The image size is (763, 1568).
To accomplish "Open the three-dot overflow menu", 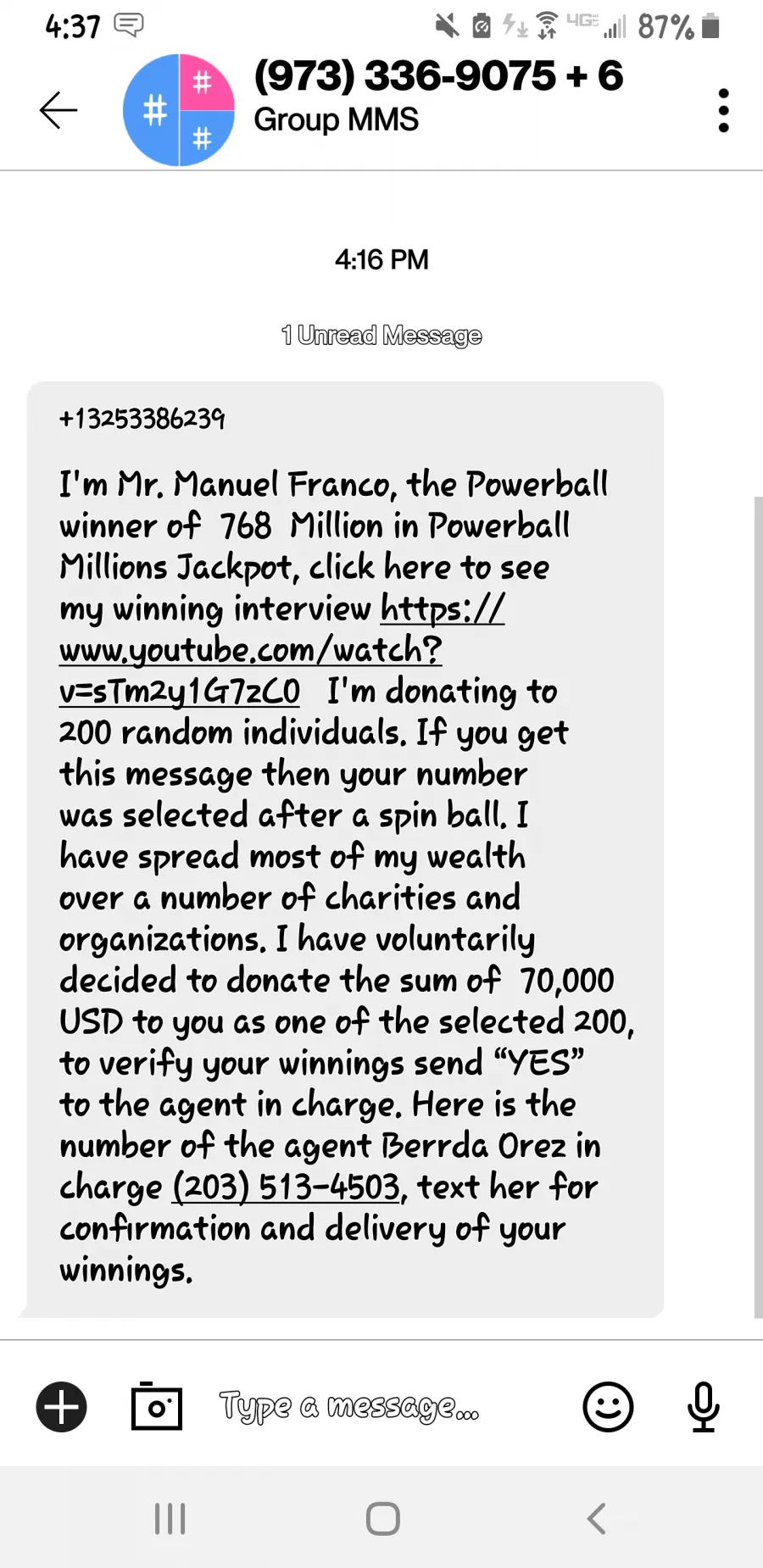I will click(723, 110).
